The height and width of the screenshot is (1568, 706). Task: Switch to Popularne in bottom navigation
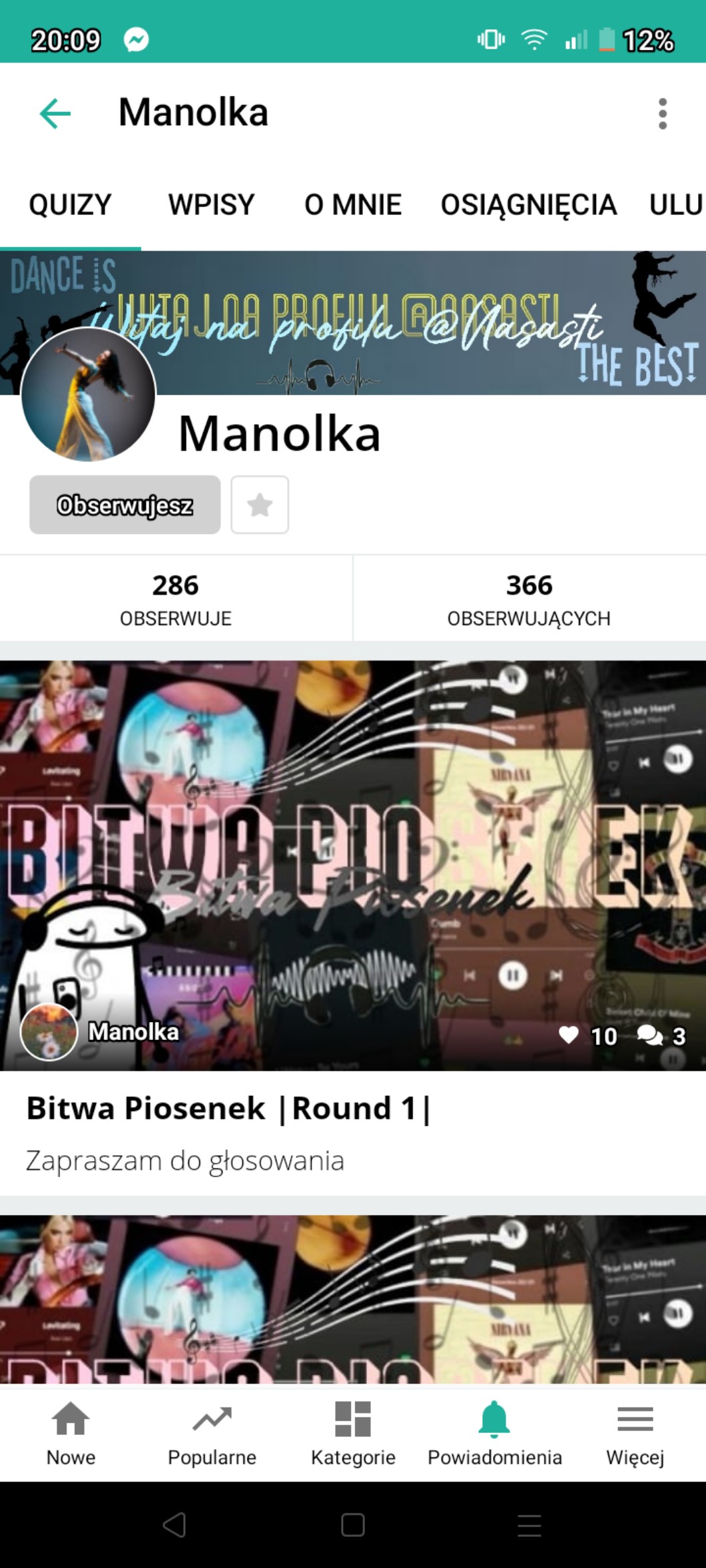point(212,1434)
